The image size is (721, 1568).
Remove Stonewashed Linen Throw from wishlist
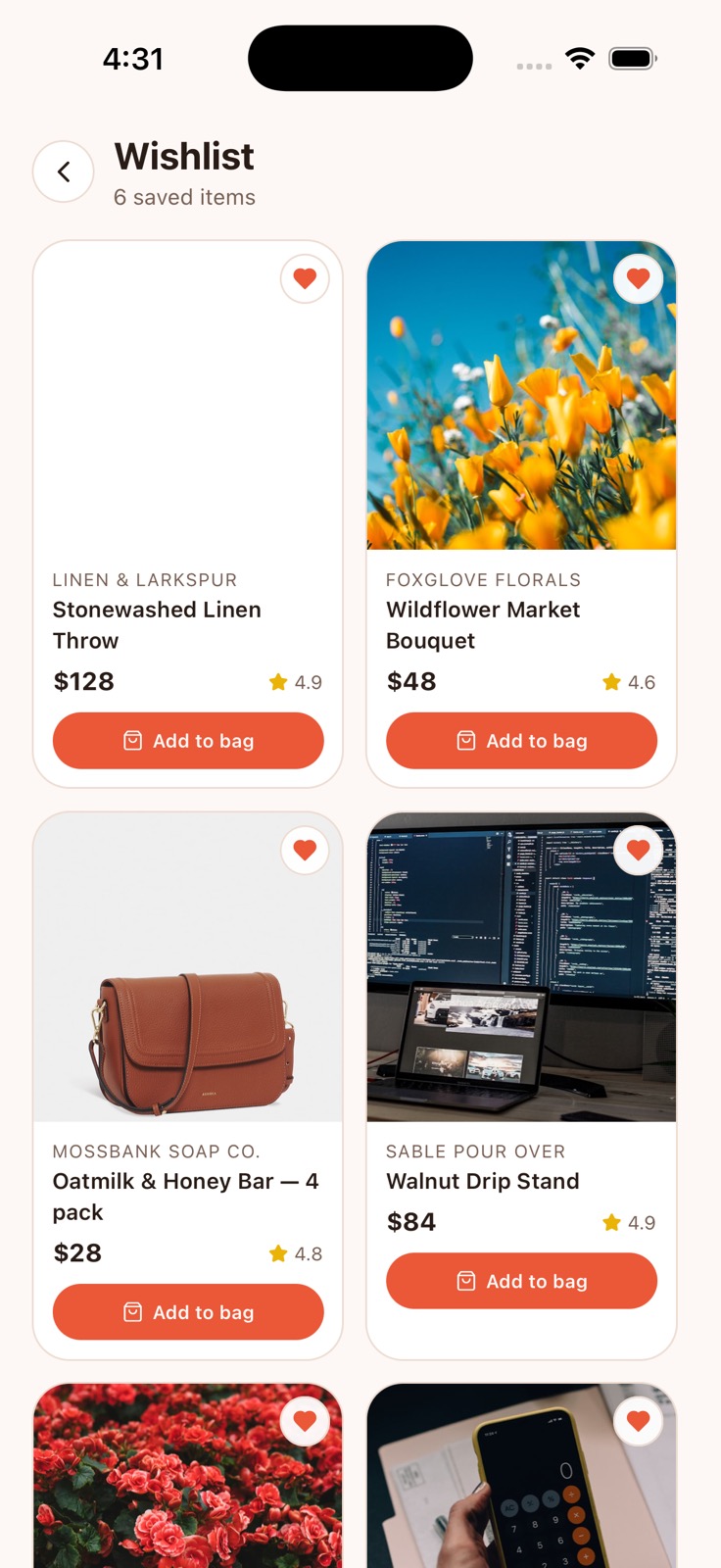click(x=305, y=279)
